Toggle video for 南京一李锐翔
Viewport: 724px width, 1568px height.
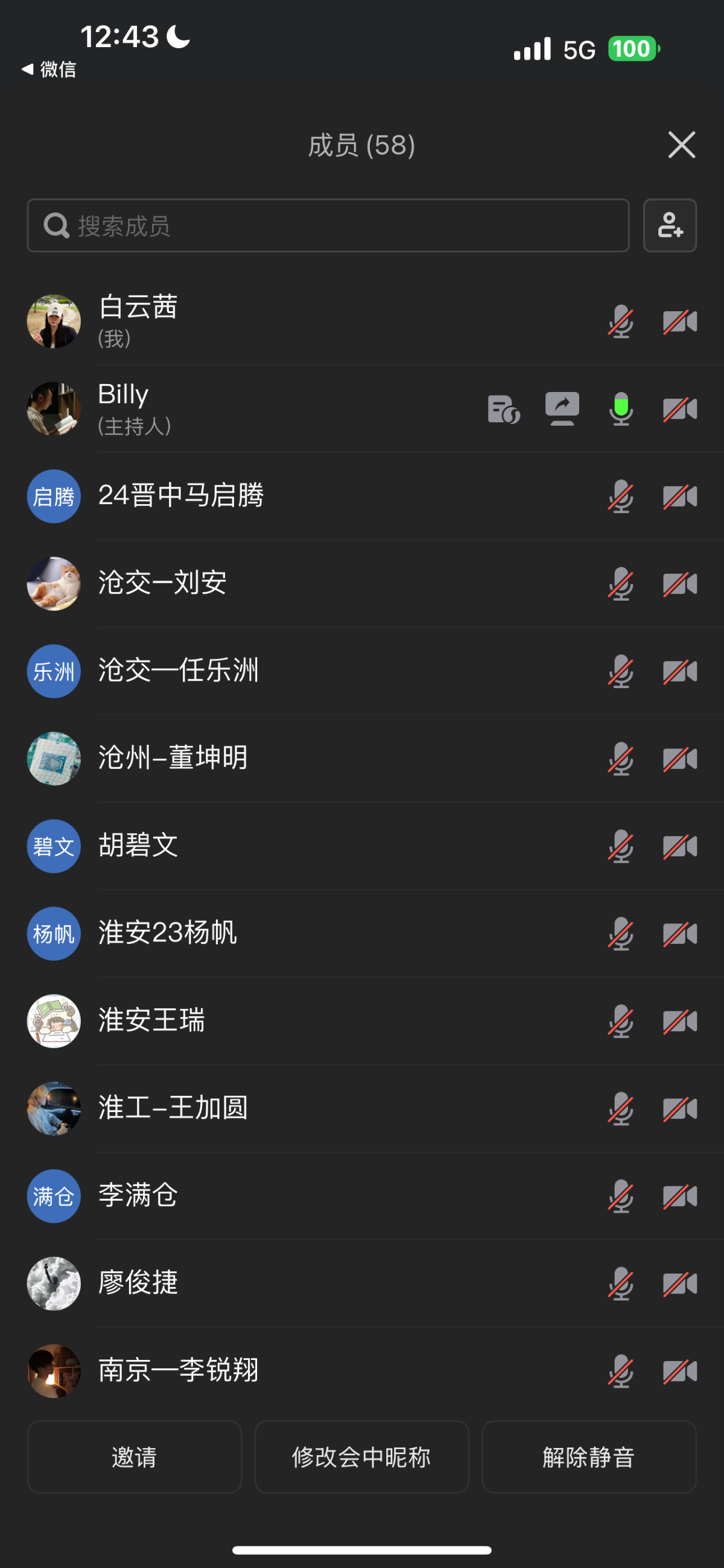pos(681,1371)
